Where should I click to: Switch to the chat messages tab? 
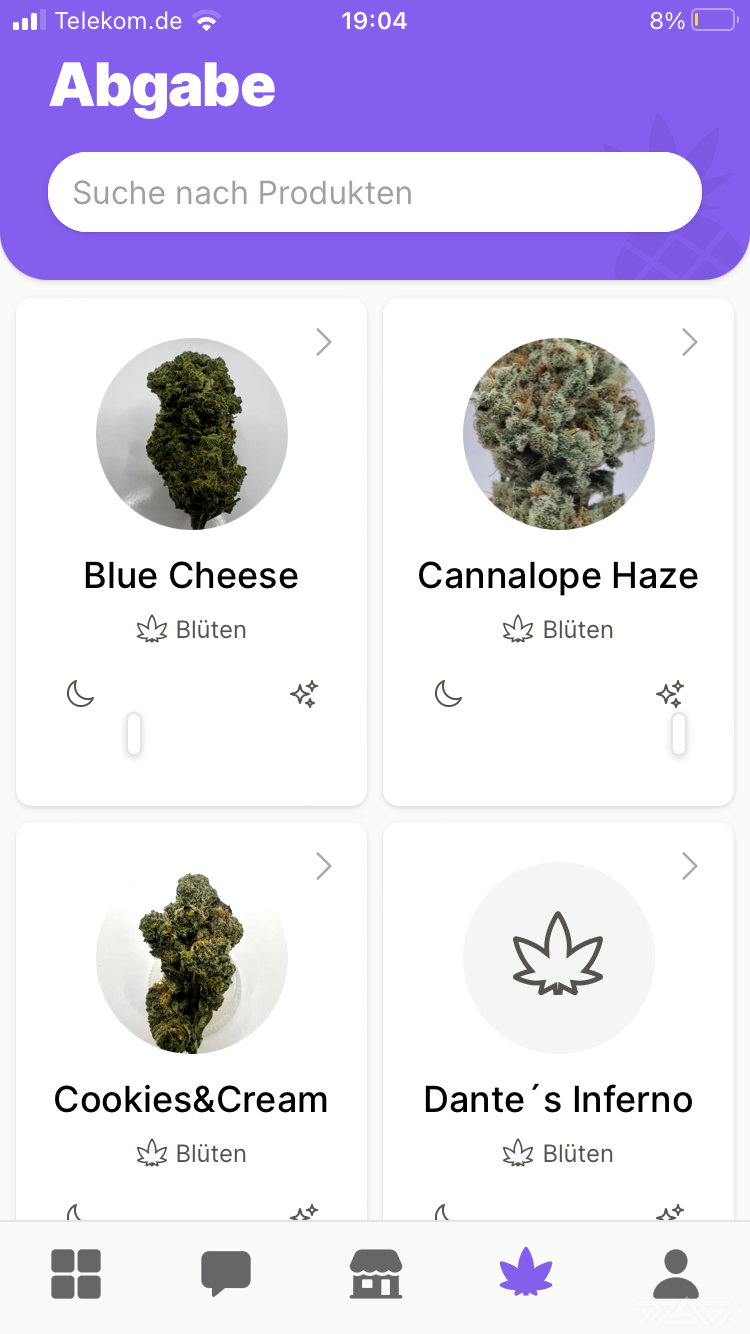226,1274
